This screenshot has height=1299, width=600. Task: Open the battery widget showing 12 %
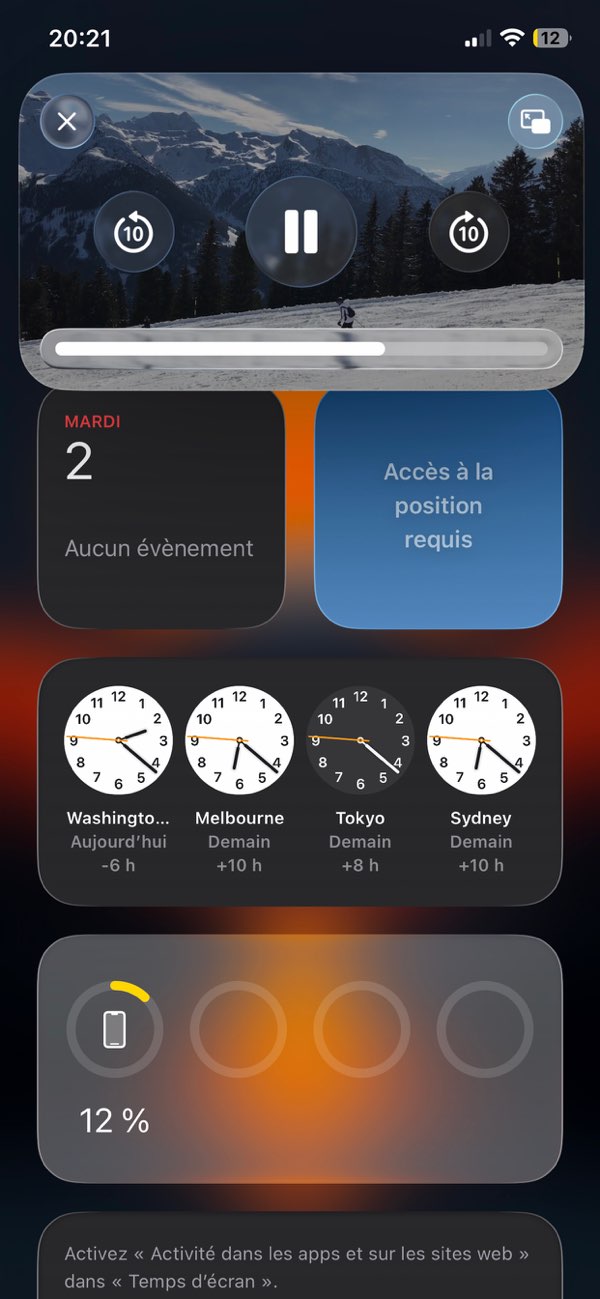coord(300,1058)
